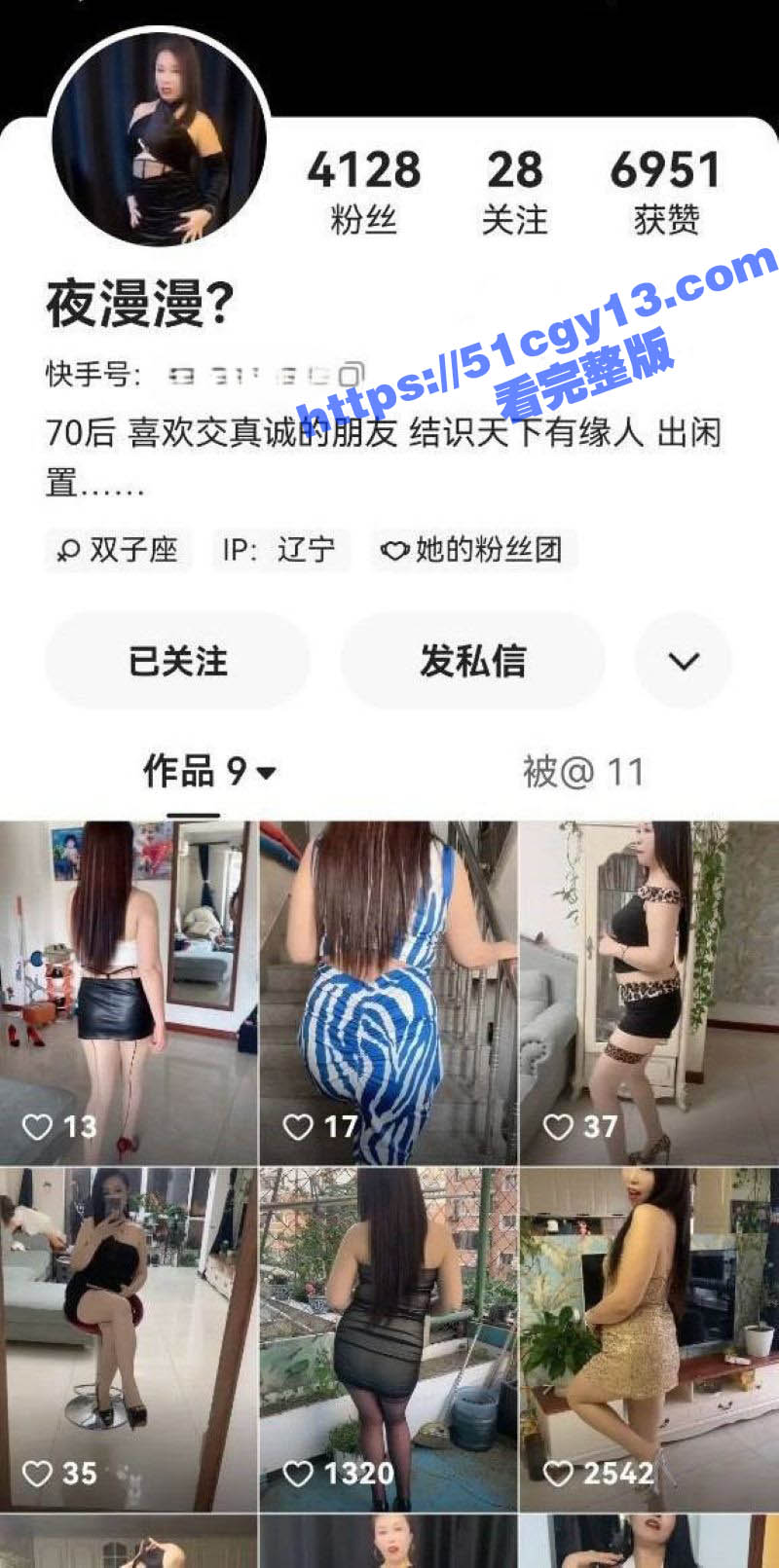Image resolution: width=779 pixels, height=1568 pixels.
Task: Toggle 已关注 to unfollow this user
Action: point(177,660)
